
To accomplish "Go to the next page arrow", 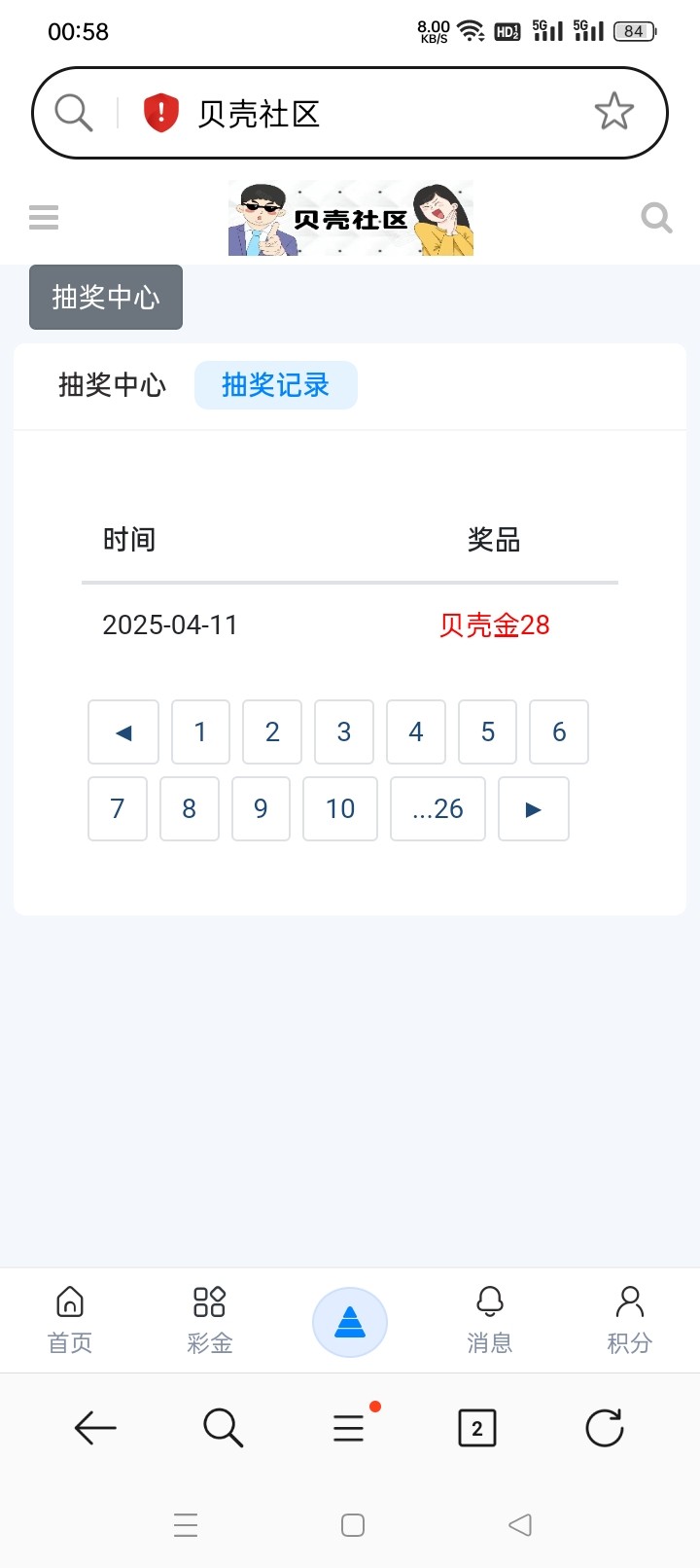I will 533,808.
